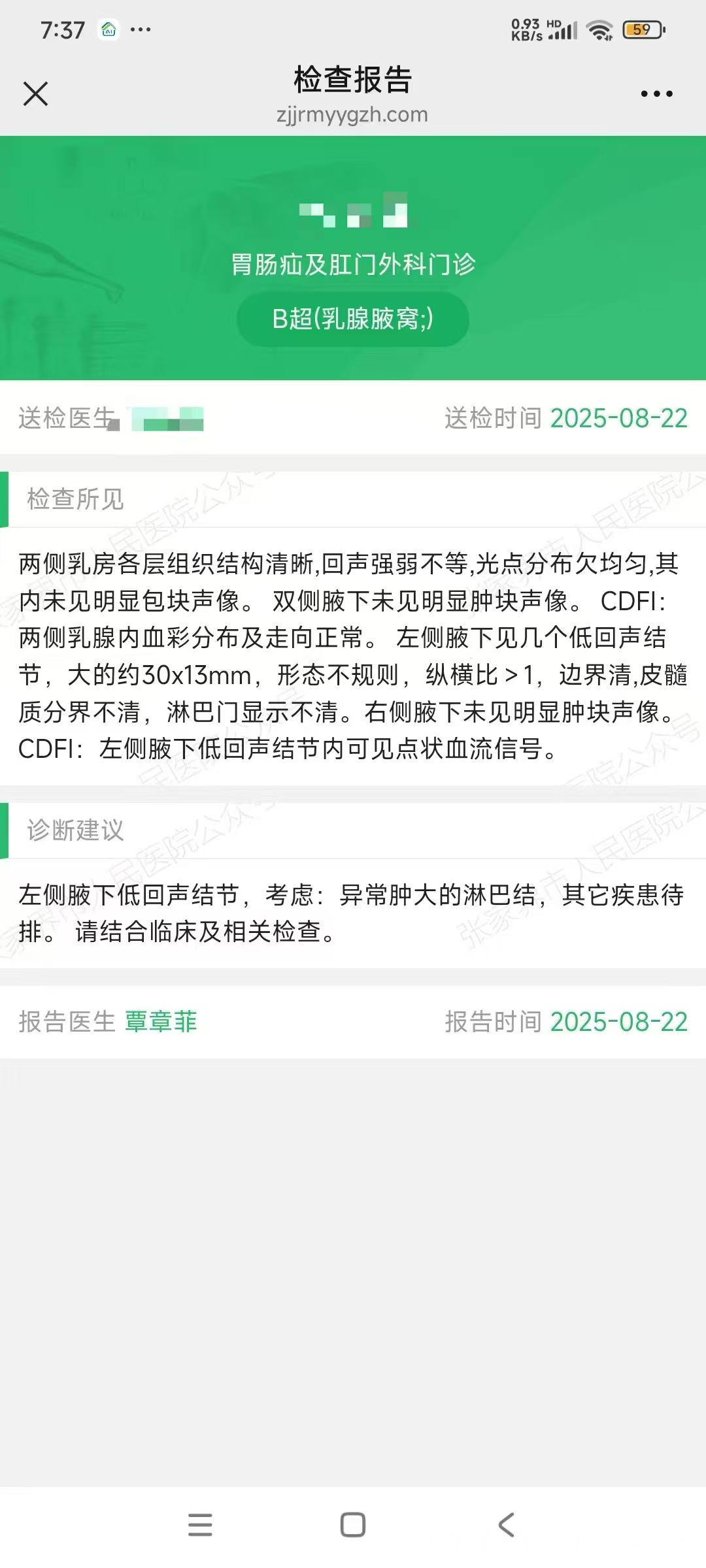Go back using system navigation bar

point(506,1525)
